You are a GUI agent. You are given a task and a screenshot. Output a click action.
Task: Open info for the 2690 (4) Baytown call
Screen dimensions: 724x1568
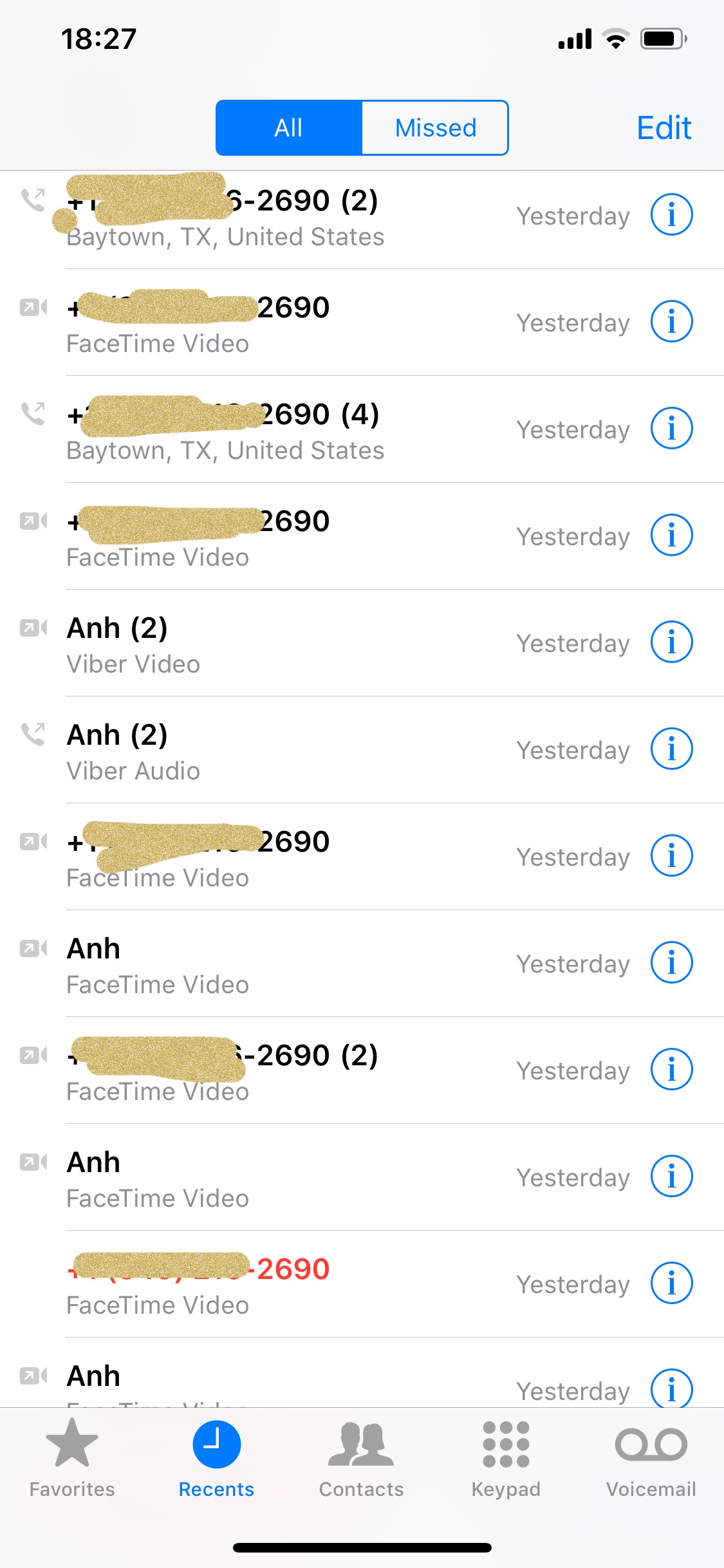(671, 429)
